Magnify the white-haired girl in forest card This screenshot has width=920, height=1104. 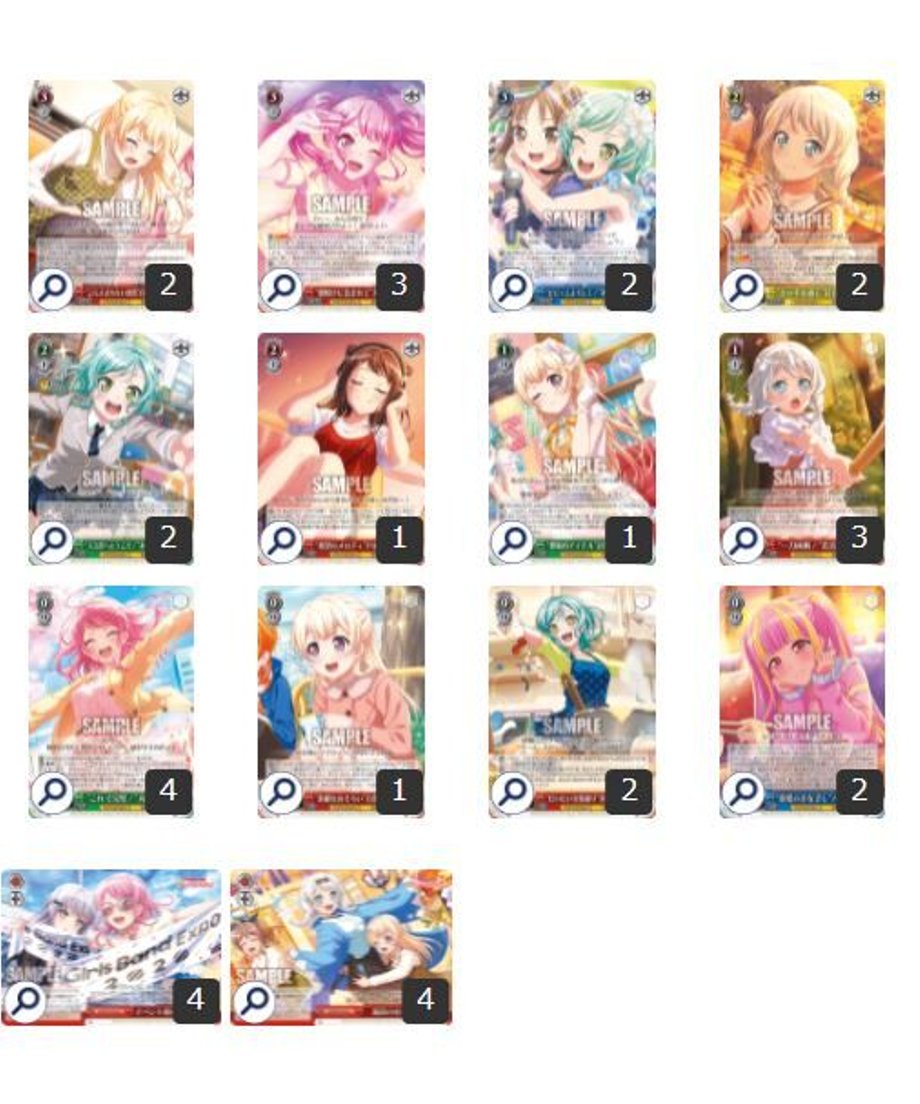[x=743, y=541]
